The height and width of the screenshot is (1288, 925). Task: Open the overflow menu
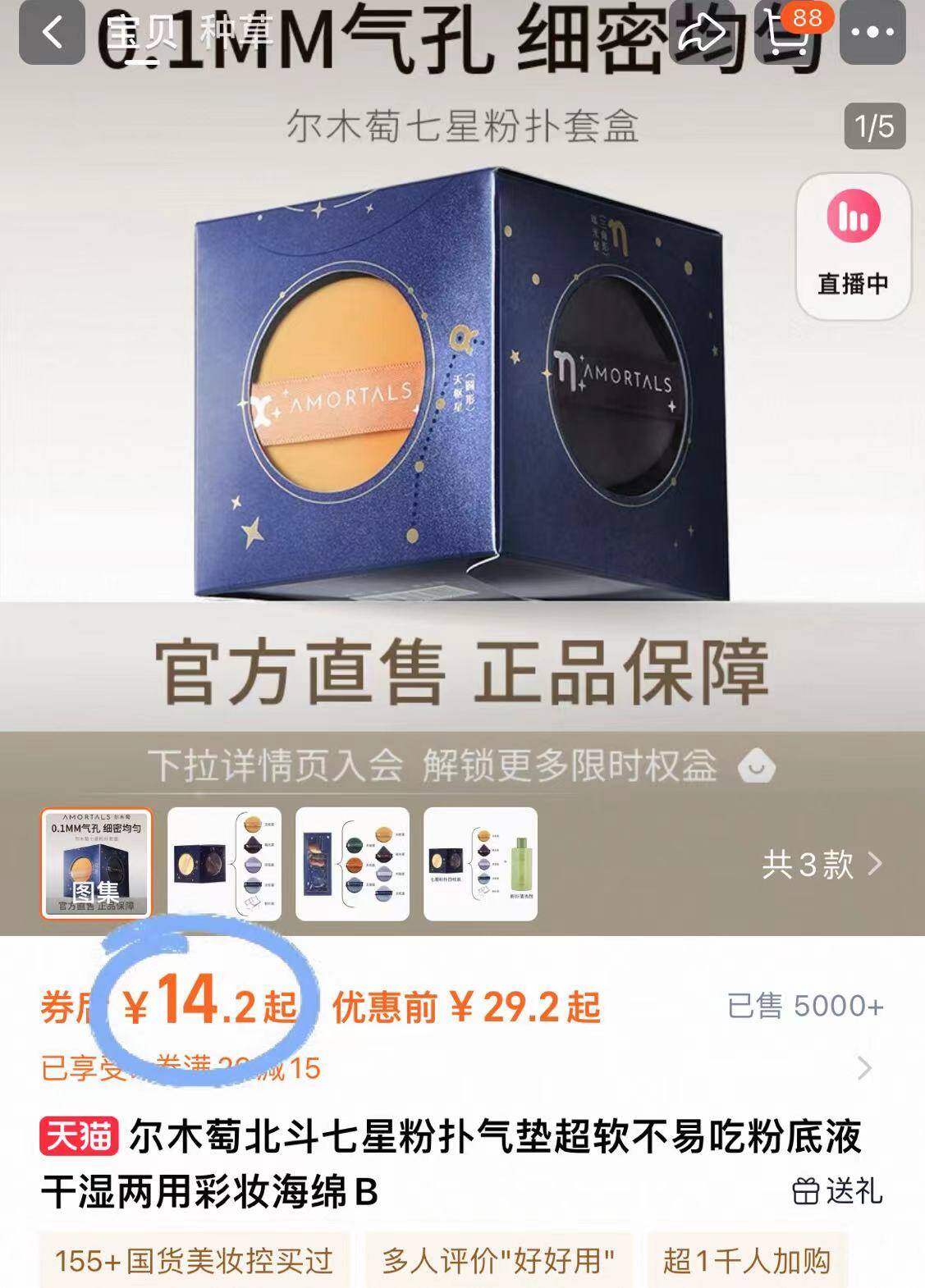[872, 33]
